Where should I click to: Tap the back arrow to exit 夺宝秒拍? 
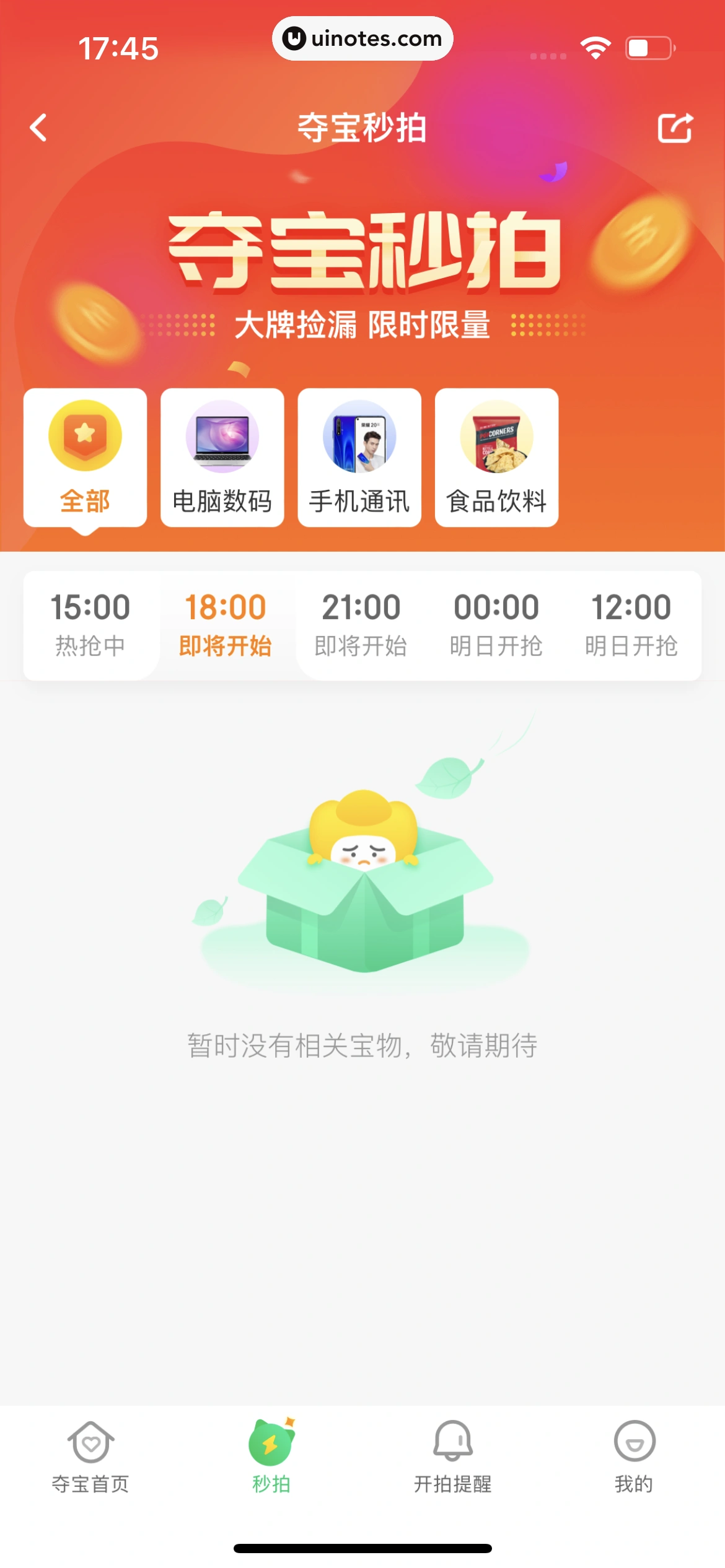tap(38, 128)
